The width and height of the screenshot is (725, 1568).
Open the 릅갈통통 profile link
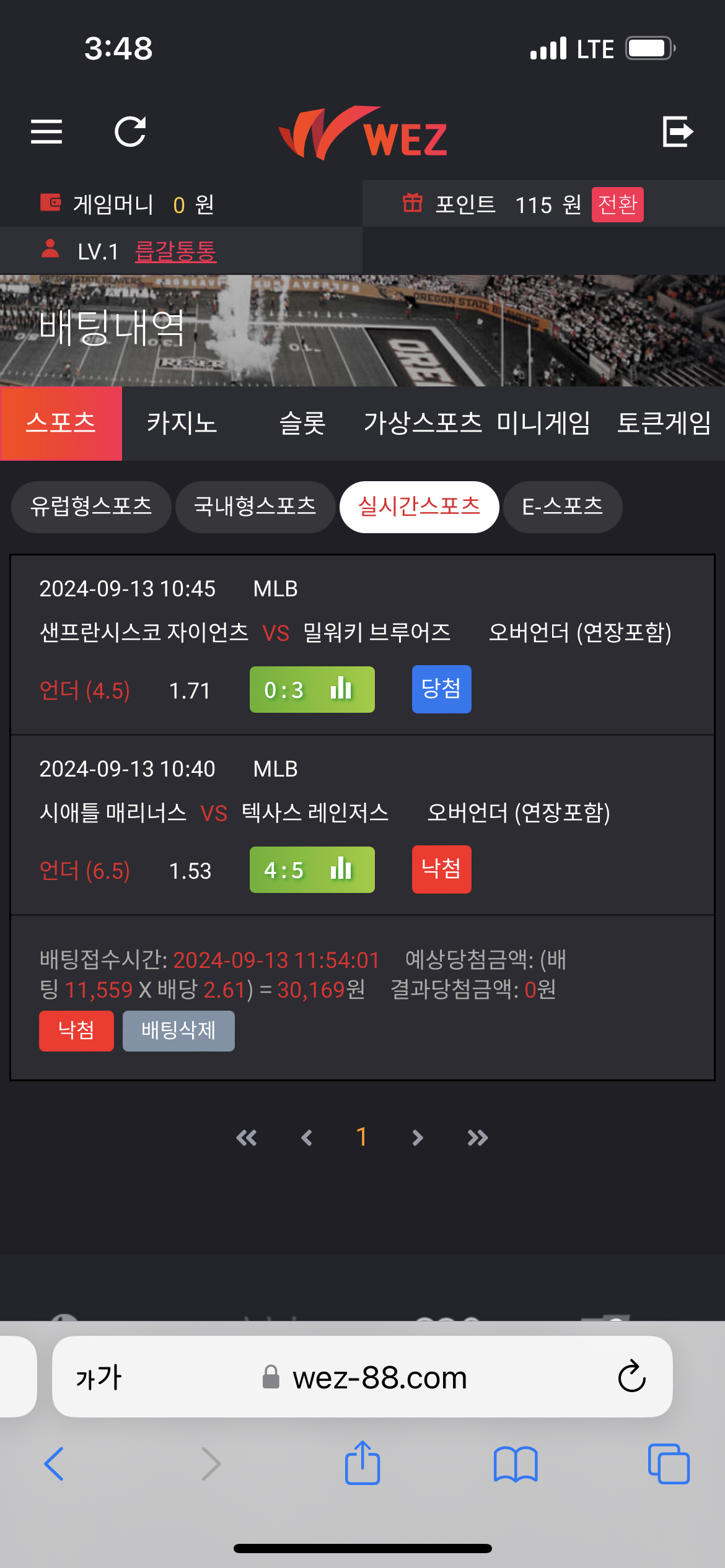point(175,251)
